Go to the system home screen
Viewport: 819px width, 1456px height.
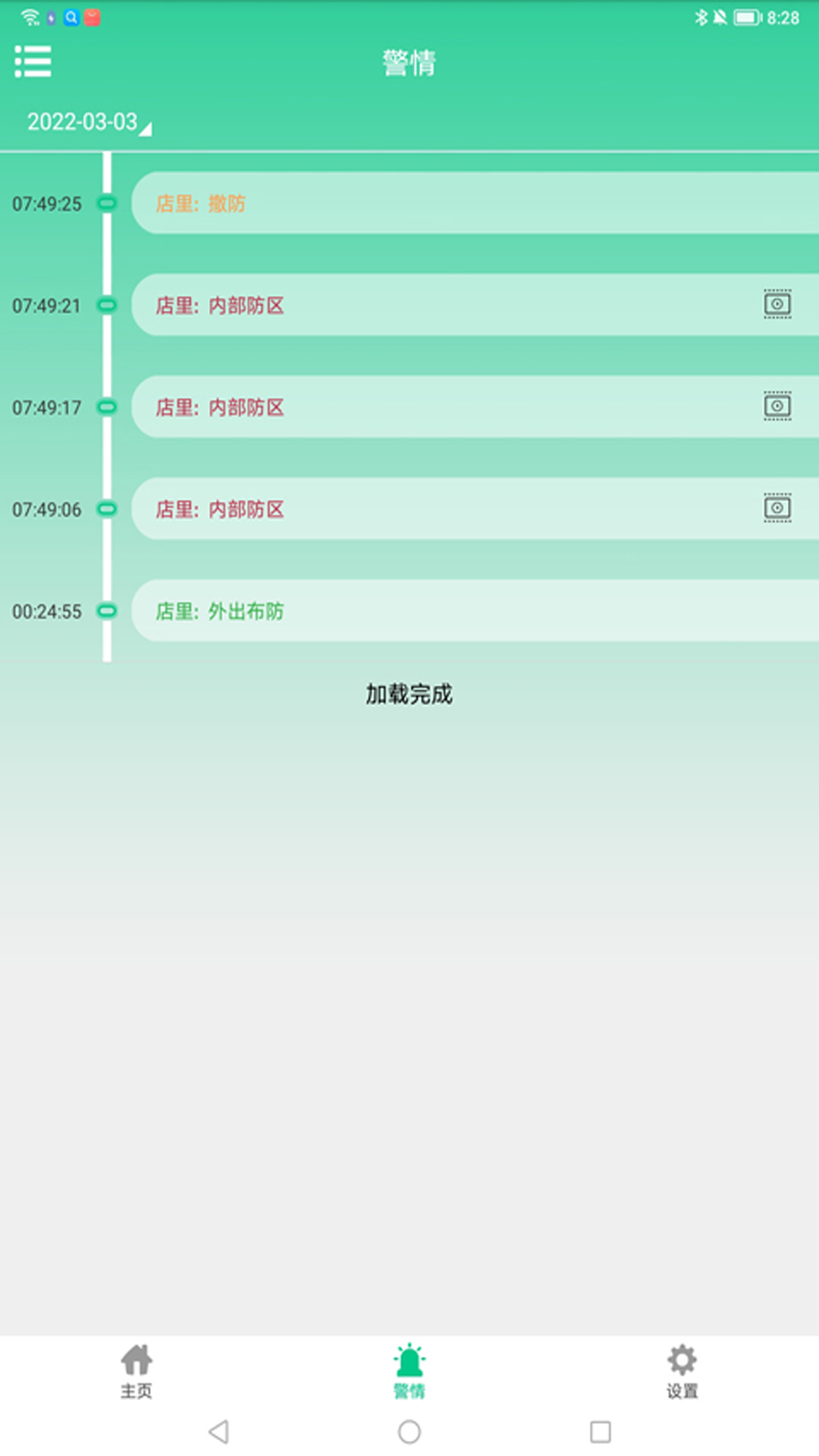409,1432
